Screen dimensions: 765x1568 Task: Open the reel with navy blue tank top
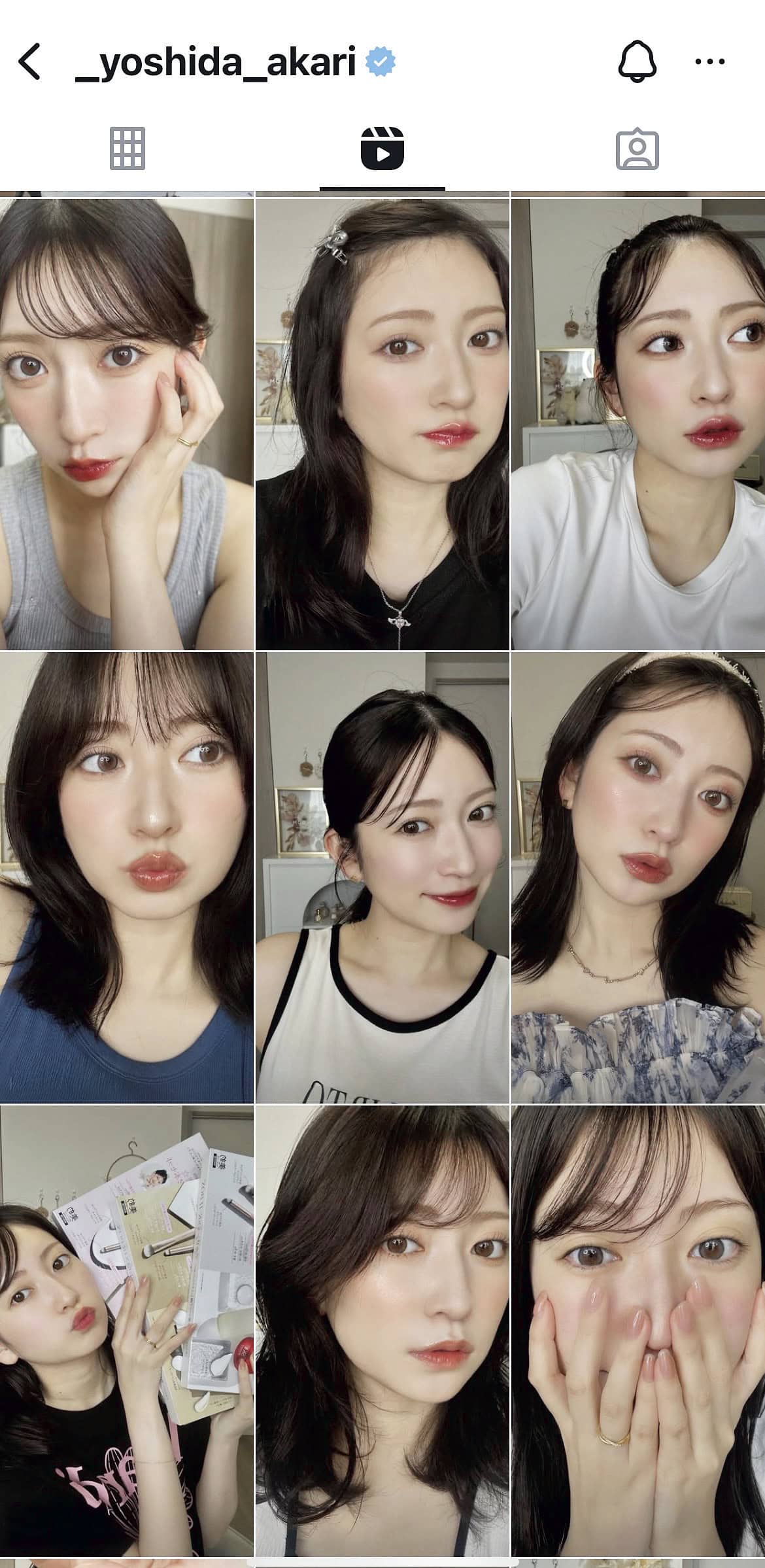coord(126,878)
